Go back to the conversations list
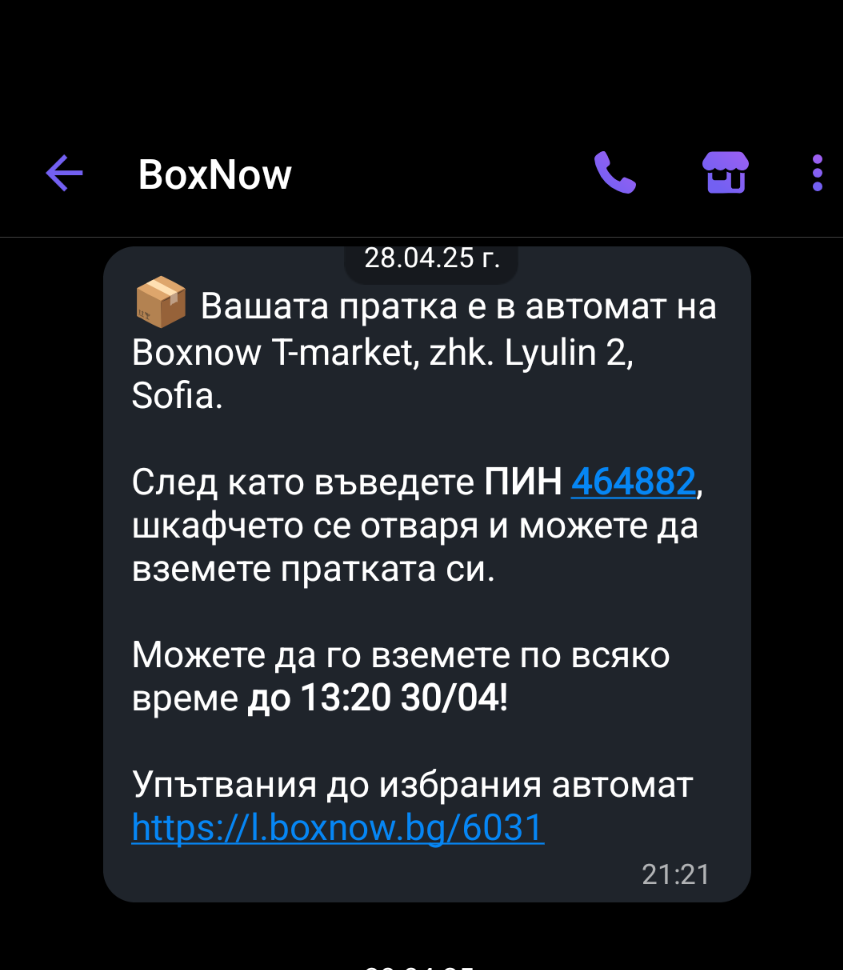The height and width of the screenshot is (970, 843). 64,174
